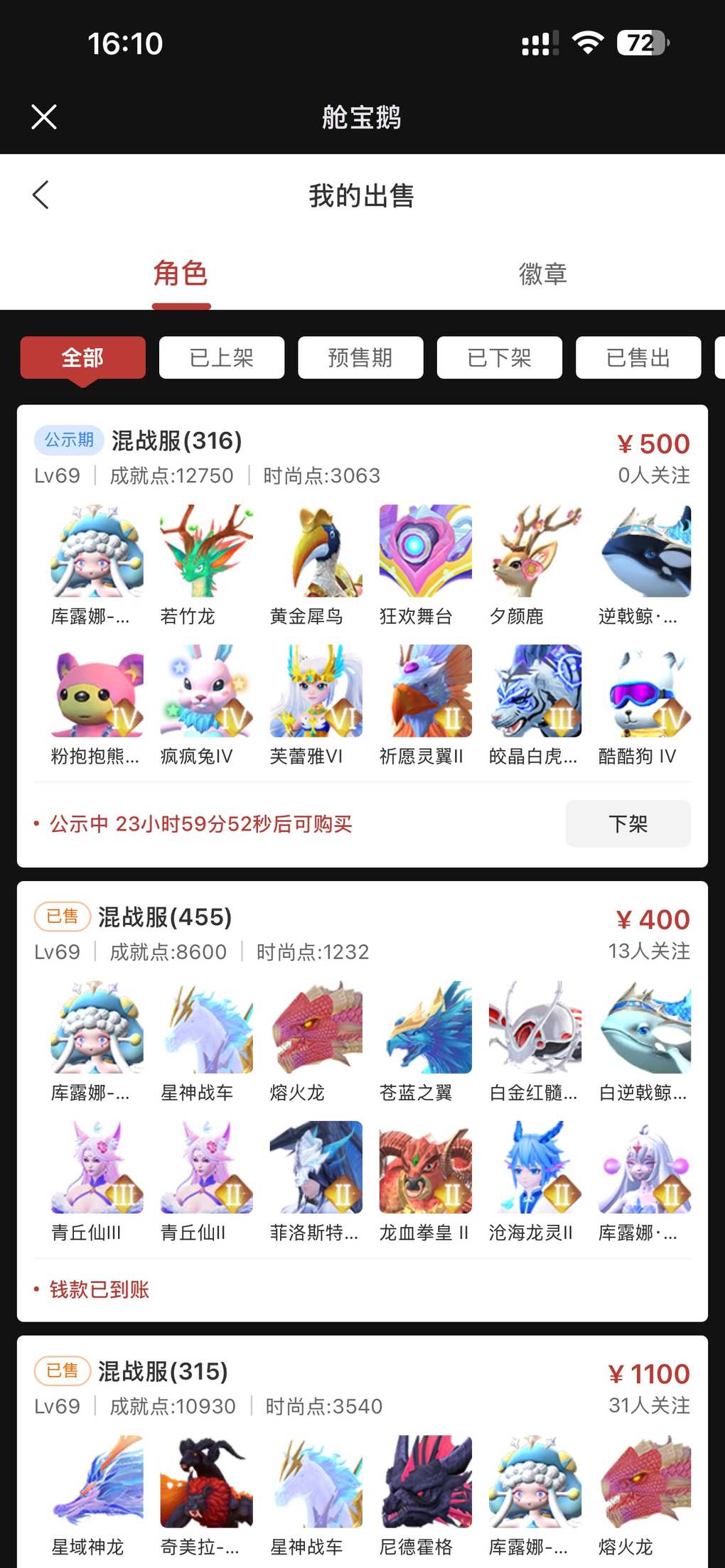Filter listings by 已上架

tap(222, 357)
